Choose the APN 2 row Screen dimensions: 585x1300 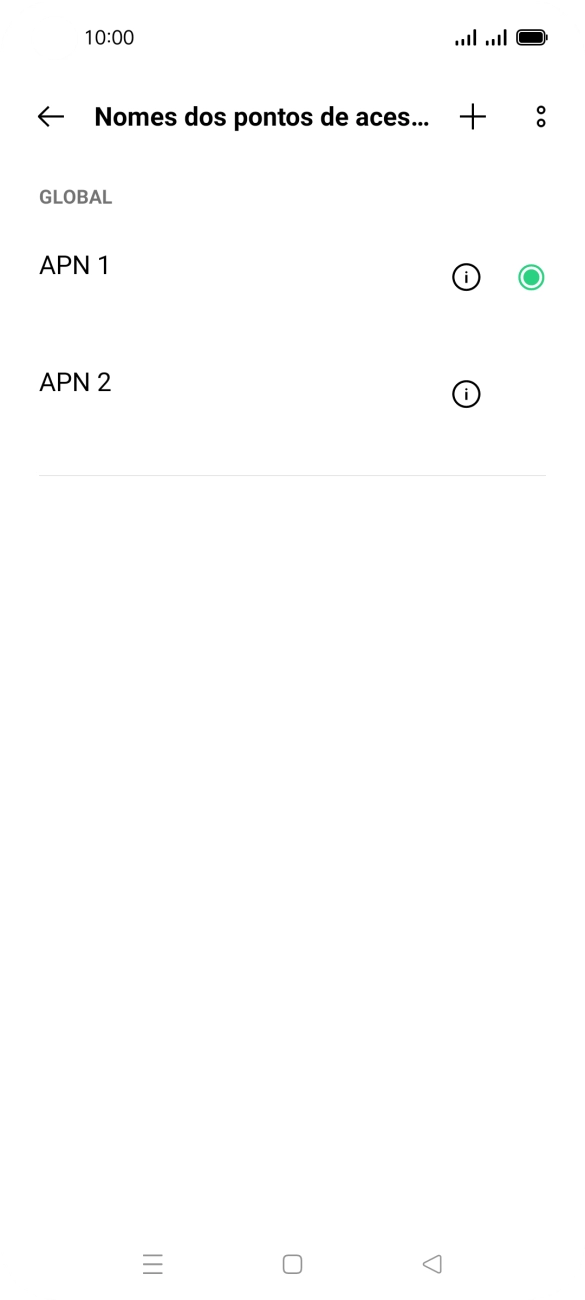pyautogui.click(x=292, y=394)
